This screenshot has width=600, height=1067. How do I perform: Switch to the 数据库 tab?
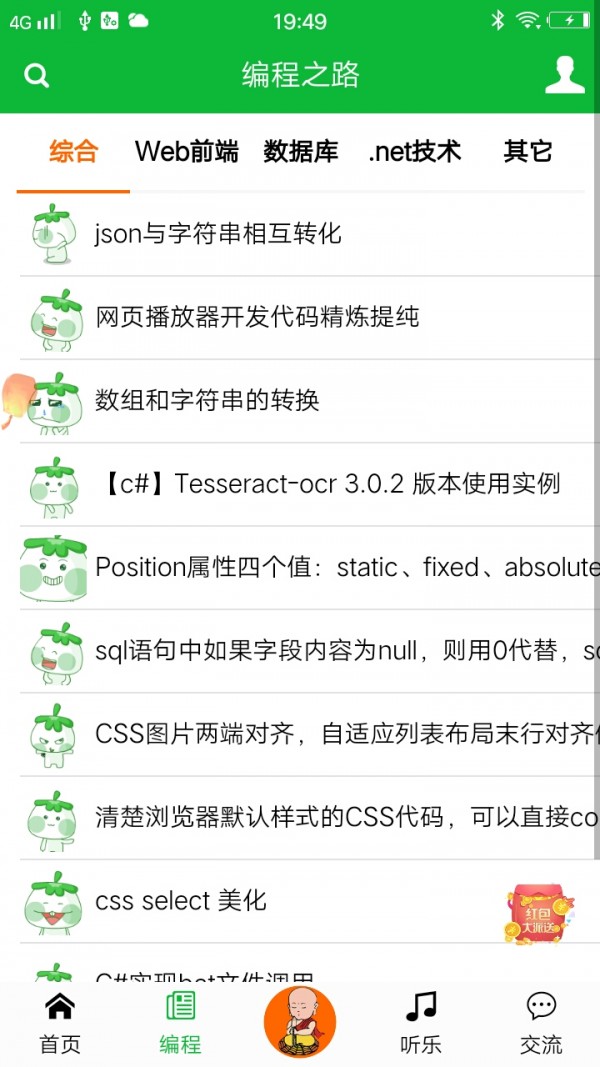tap(301, 152)
